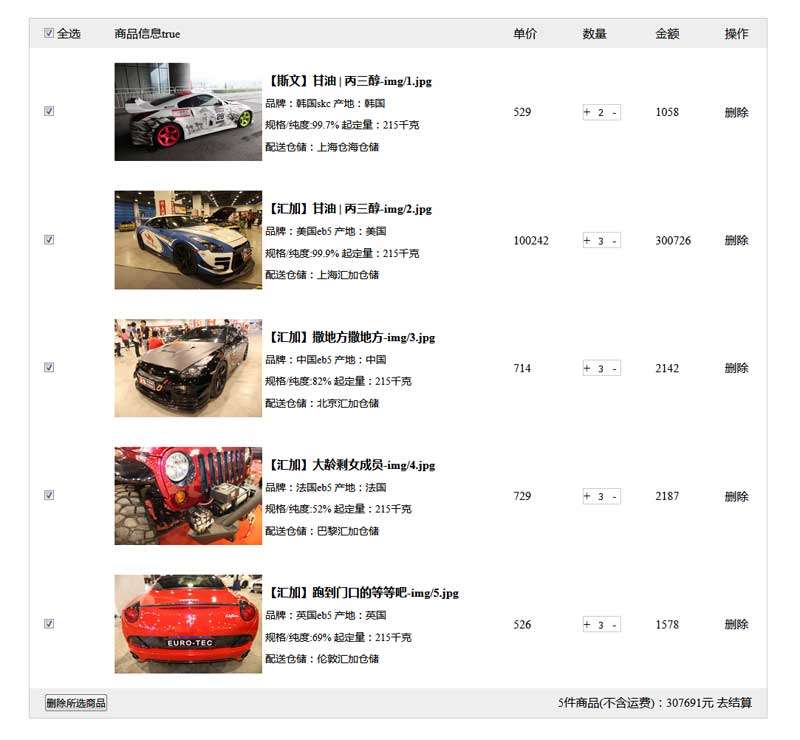Increase quantity of 跑到门口的等等吧 item
Viewport: 800px width, 740px height.
coord(588,625)
